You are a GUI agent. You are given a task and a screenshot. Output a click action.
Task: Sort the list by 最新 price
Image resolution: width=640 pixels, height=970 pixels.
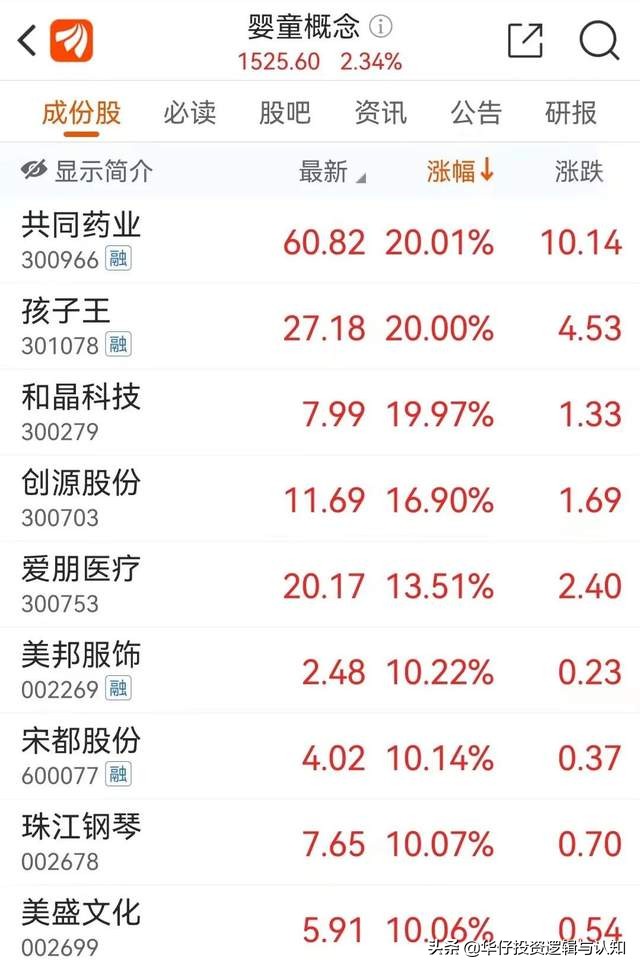[x=331, y=172]
